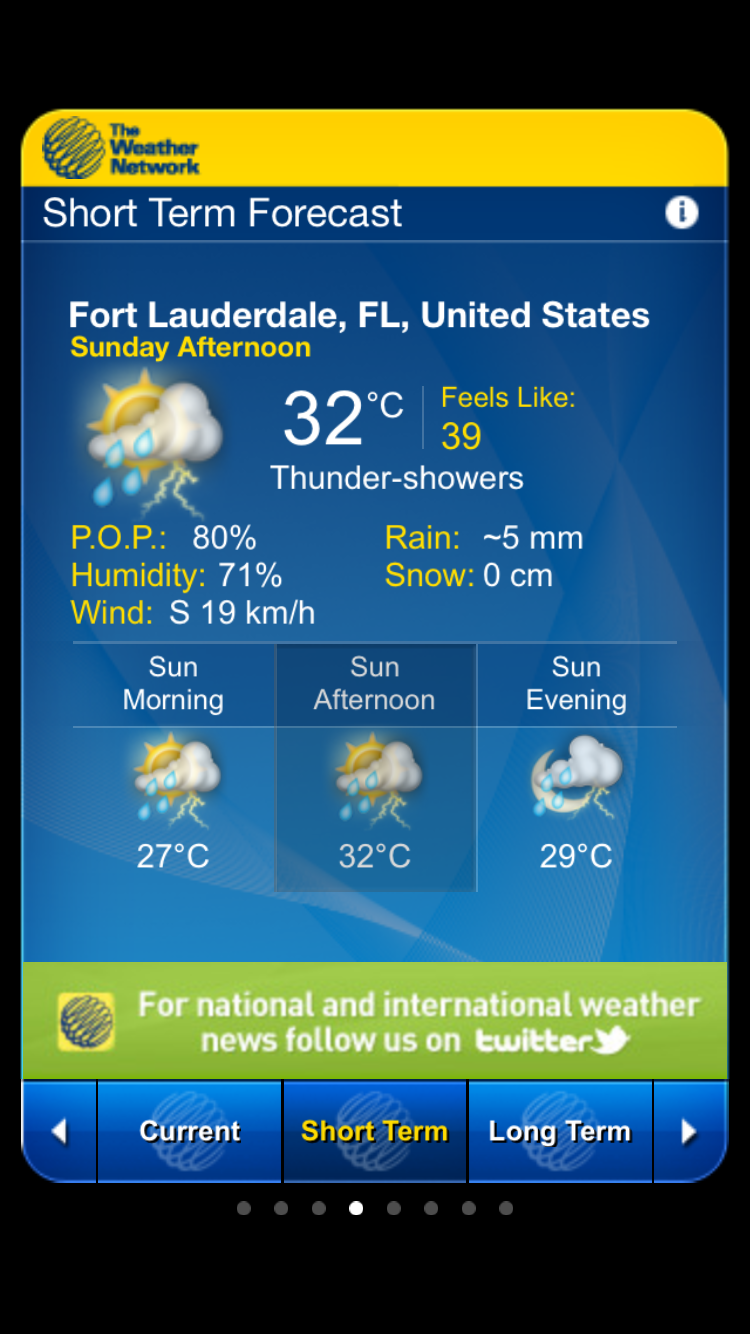Tap the left arrow in the tab bar

pos(60,1131)
